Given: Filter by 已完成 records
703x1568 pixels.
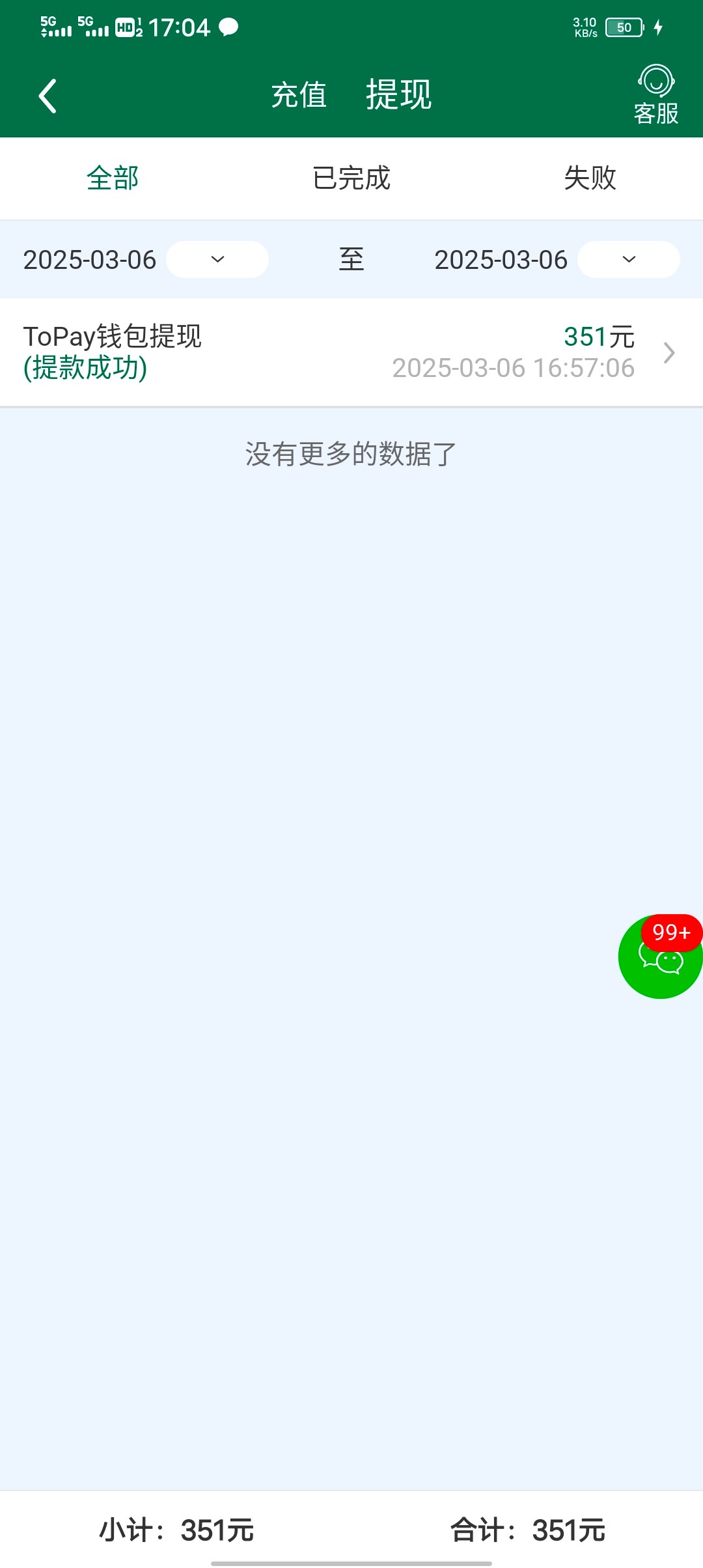Looking at the screenshot, I should [351, 178].
